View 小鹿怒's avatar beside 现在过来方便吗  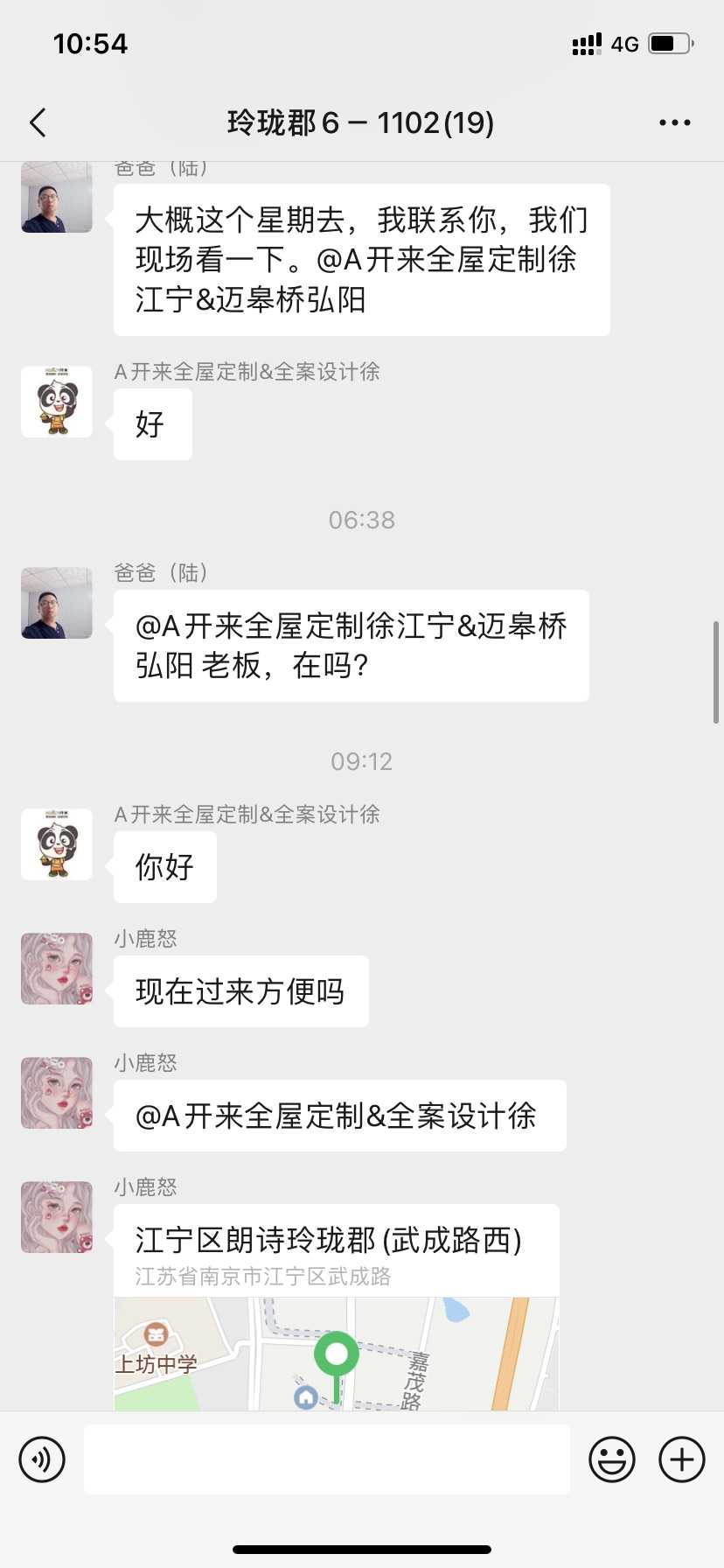57,969
